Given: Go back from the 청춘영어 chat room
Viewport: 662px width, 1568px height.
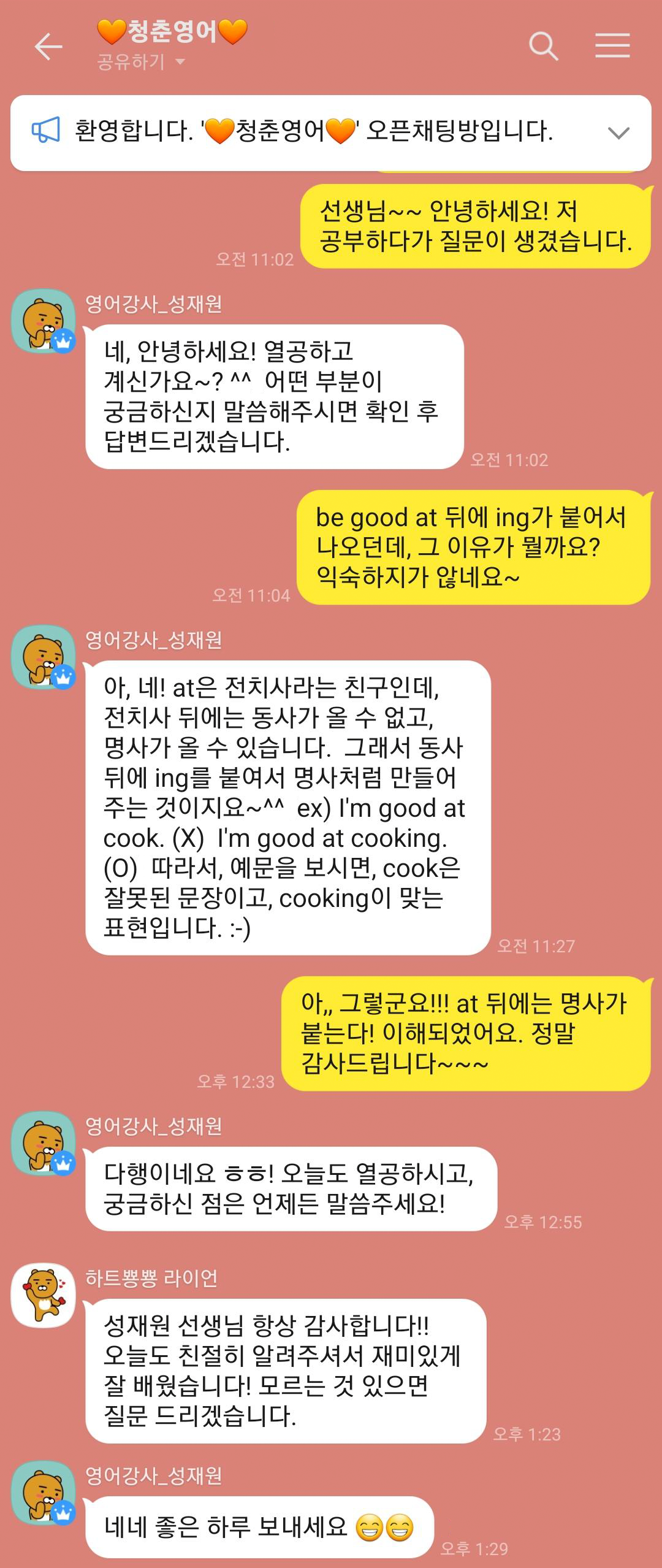Looking at the screenshot, I should click(48, 47).
